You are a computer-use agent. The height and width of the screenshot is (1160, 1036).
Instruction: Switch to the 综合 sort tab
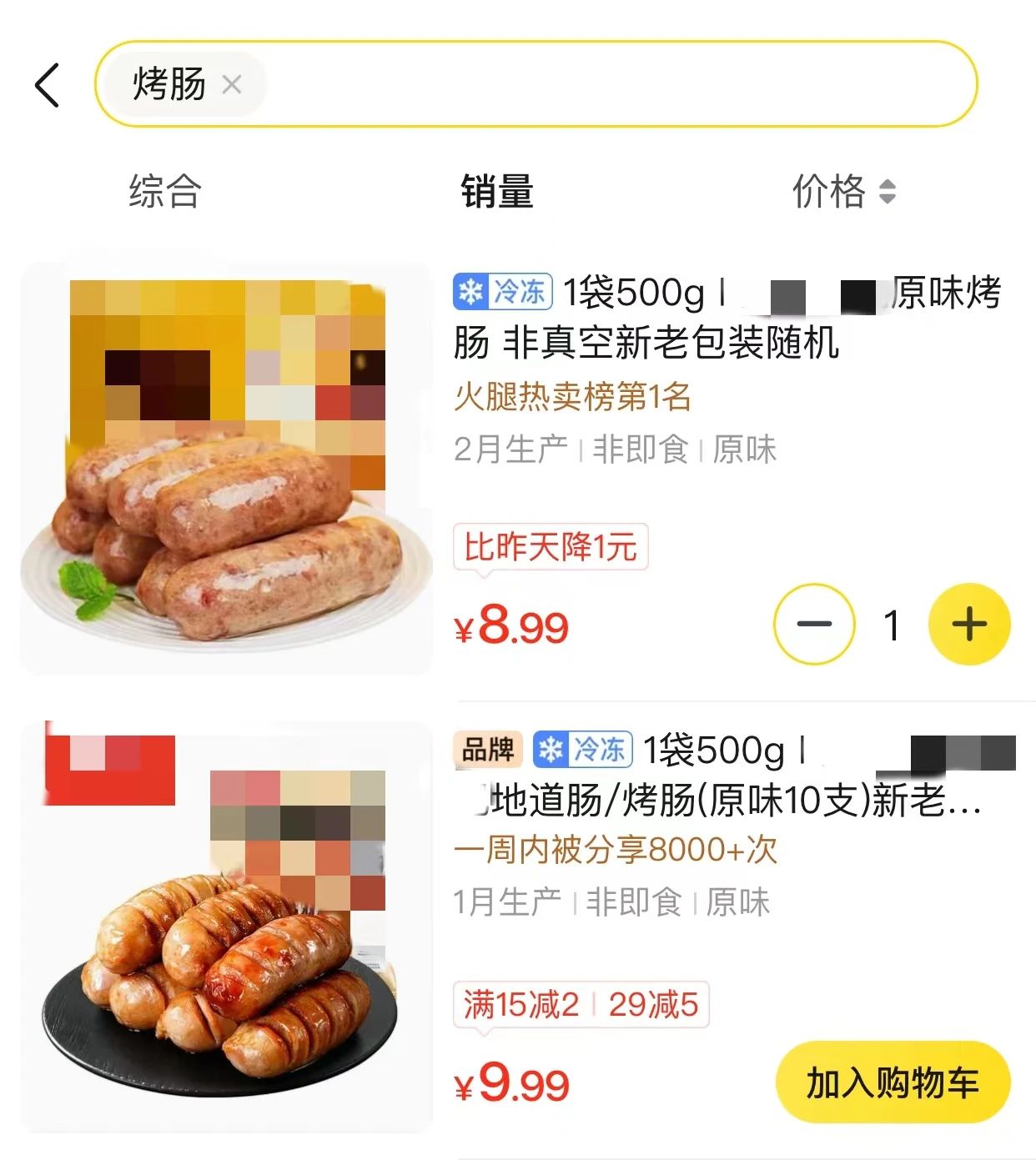(x=165, y=191)
